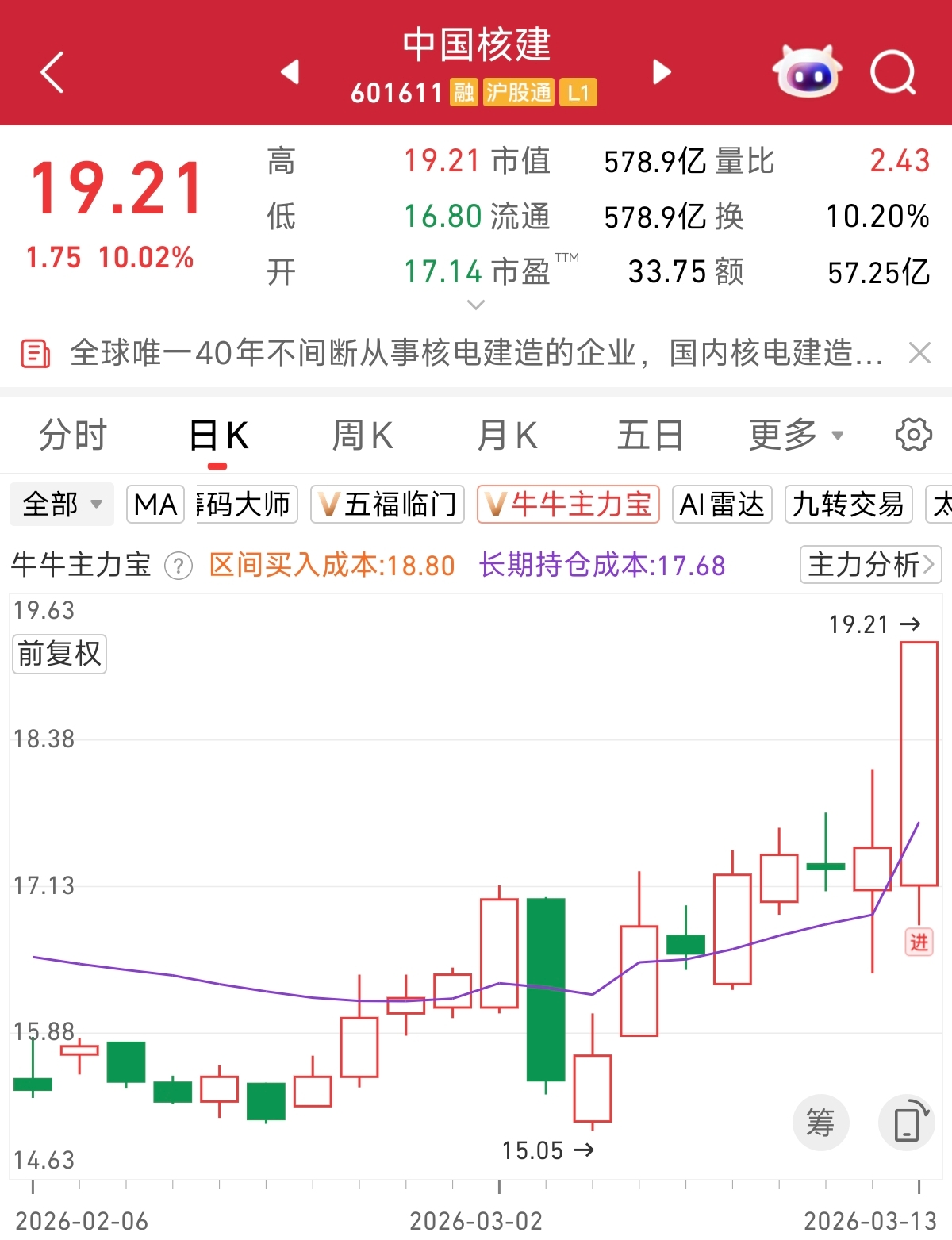Open 主力分析 details

pos(870,565)
